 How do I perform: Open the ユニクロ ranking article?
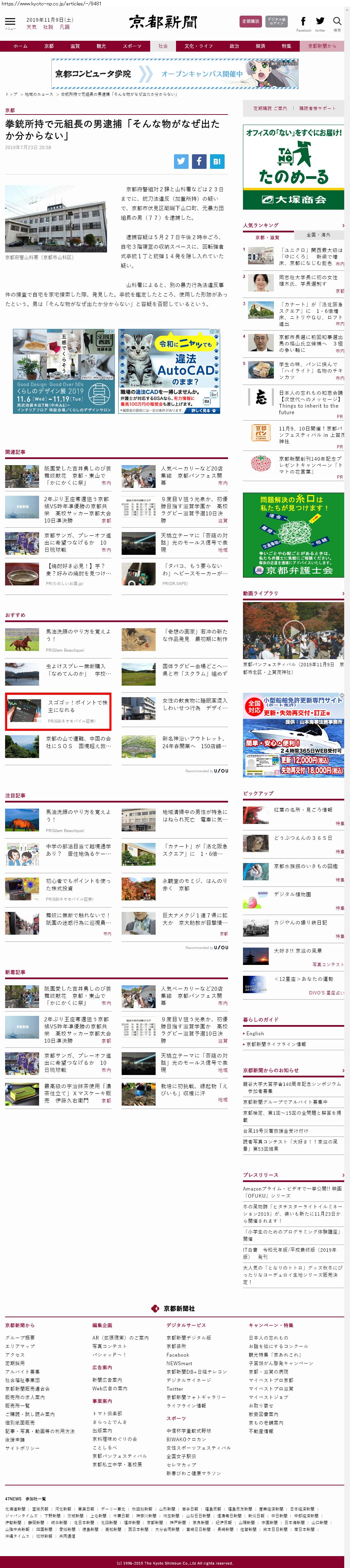coord(311,256)
